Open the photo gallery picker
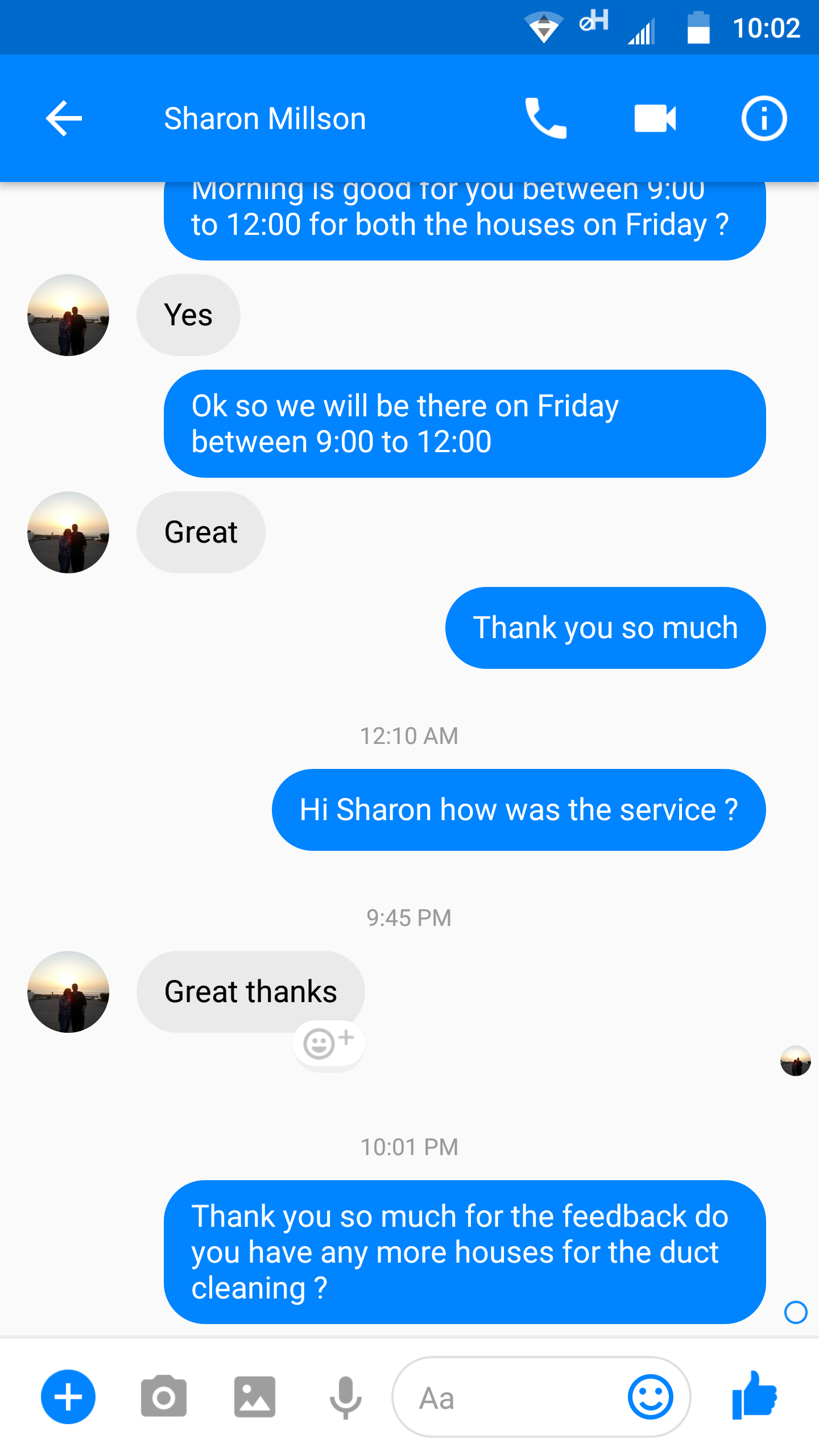 click(x=254, y=1397)
